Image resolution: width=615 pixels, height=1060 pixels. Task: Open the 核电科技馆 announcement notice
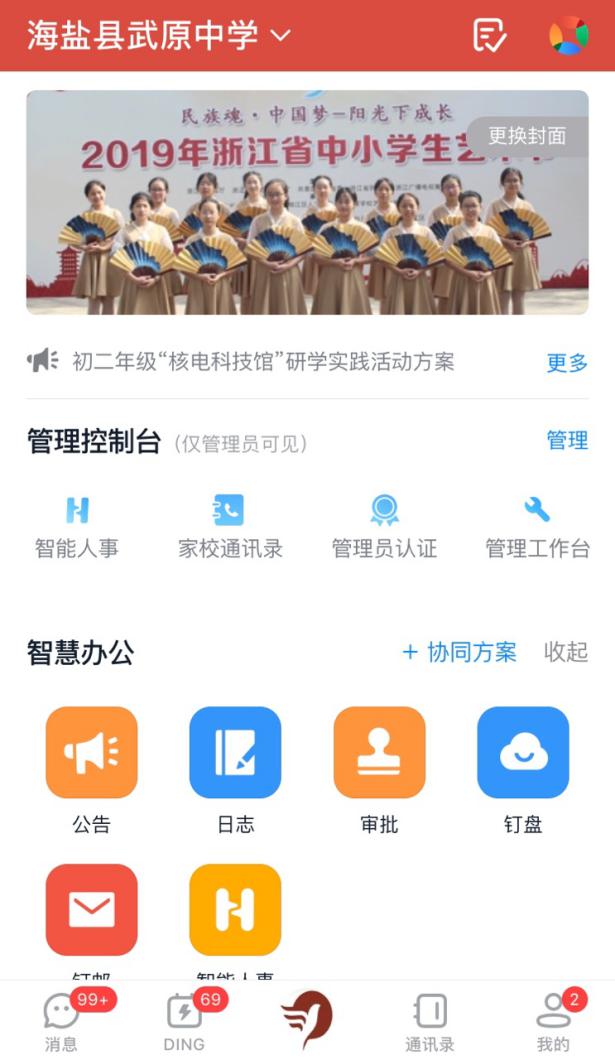pyautogui.click(x=263, y=362)
